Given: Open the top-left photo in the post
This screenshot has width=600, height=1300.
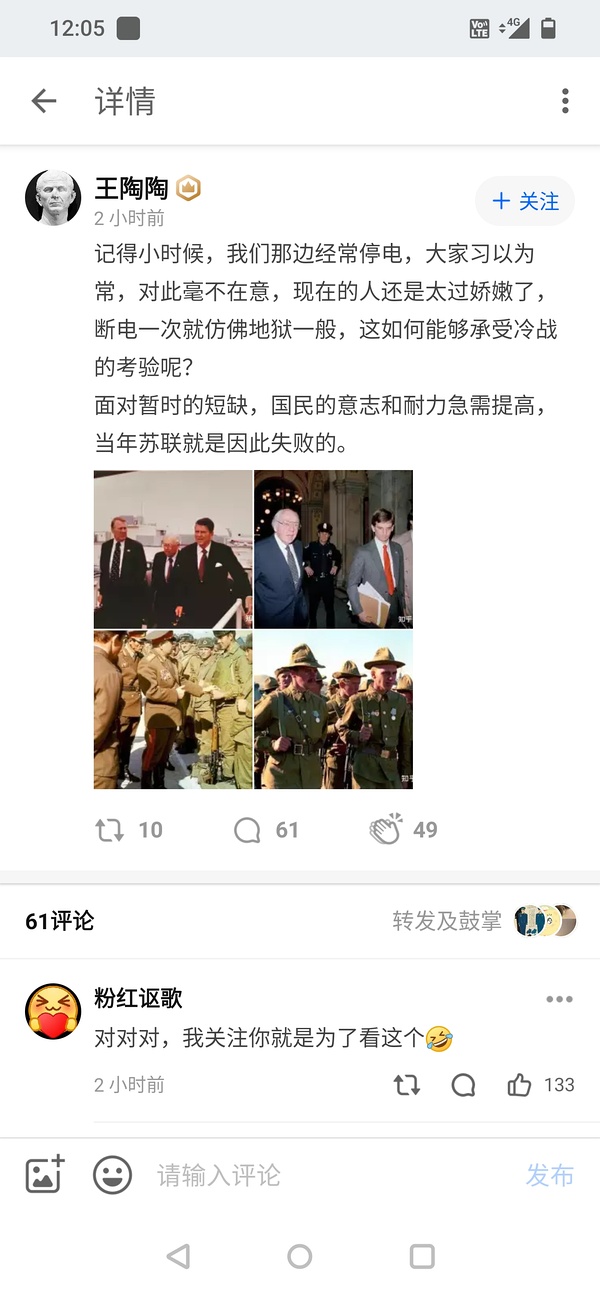Looking at the screenshot, I should (173, 548).
